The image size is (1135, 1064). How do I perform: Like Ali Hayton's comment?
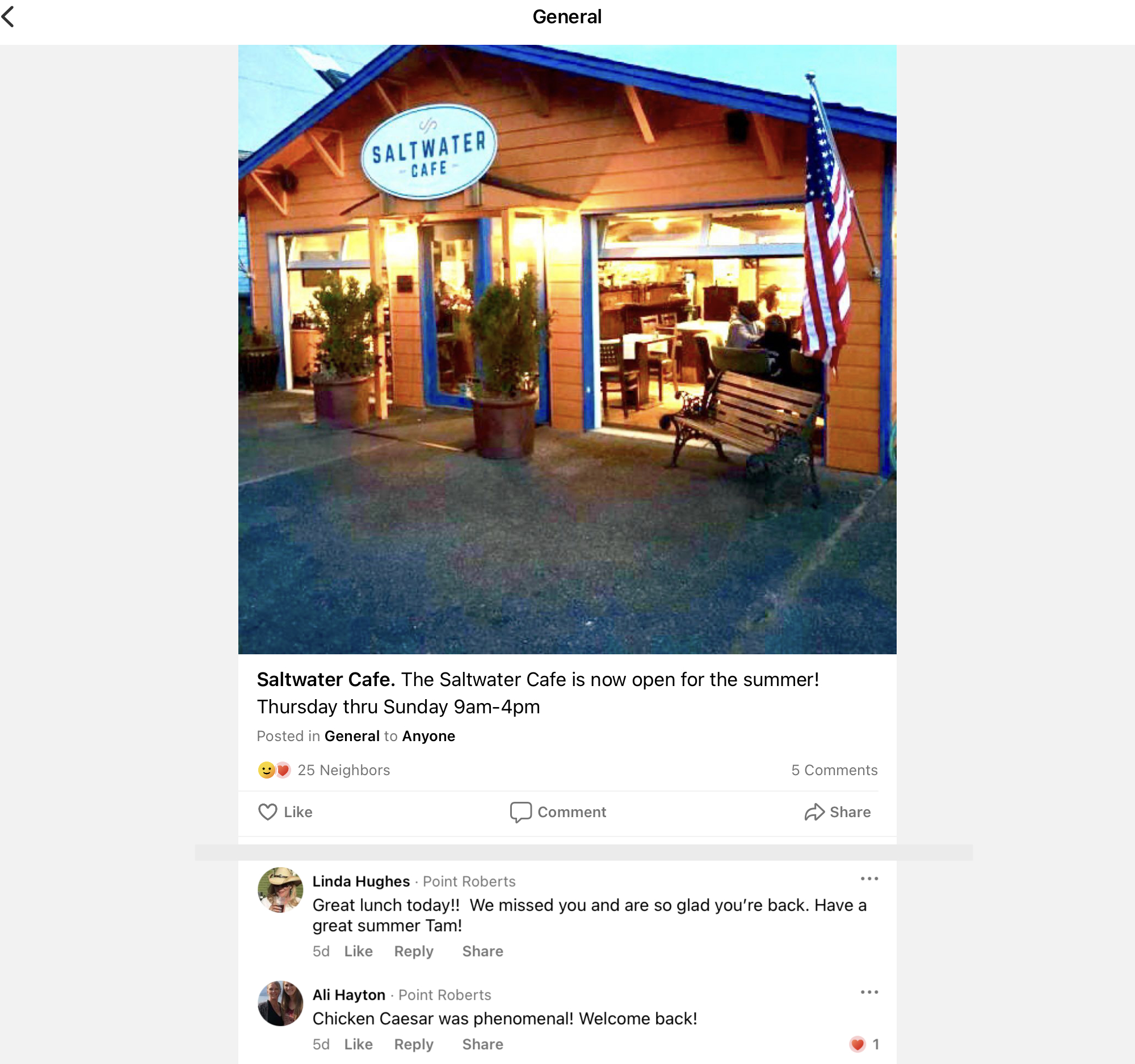tap(358, 1044)
